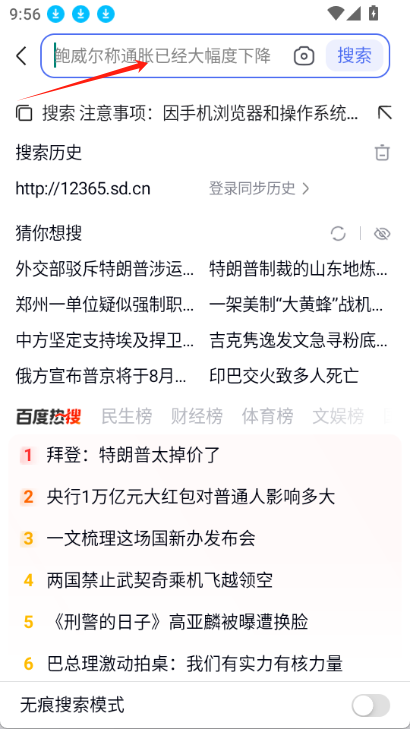Refresh the 猜你想搜 suggestions
410x729 pixels.
click(338, 233)
